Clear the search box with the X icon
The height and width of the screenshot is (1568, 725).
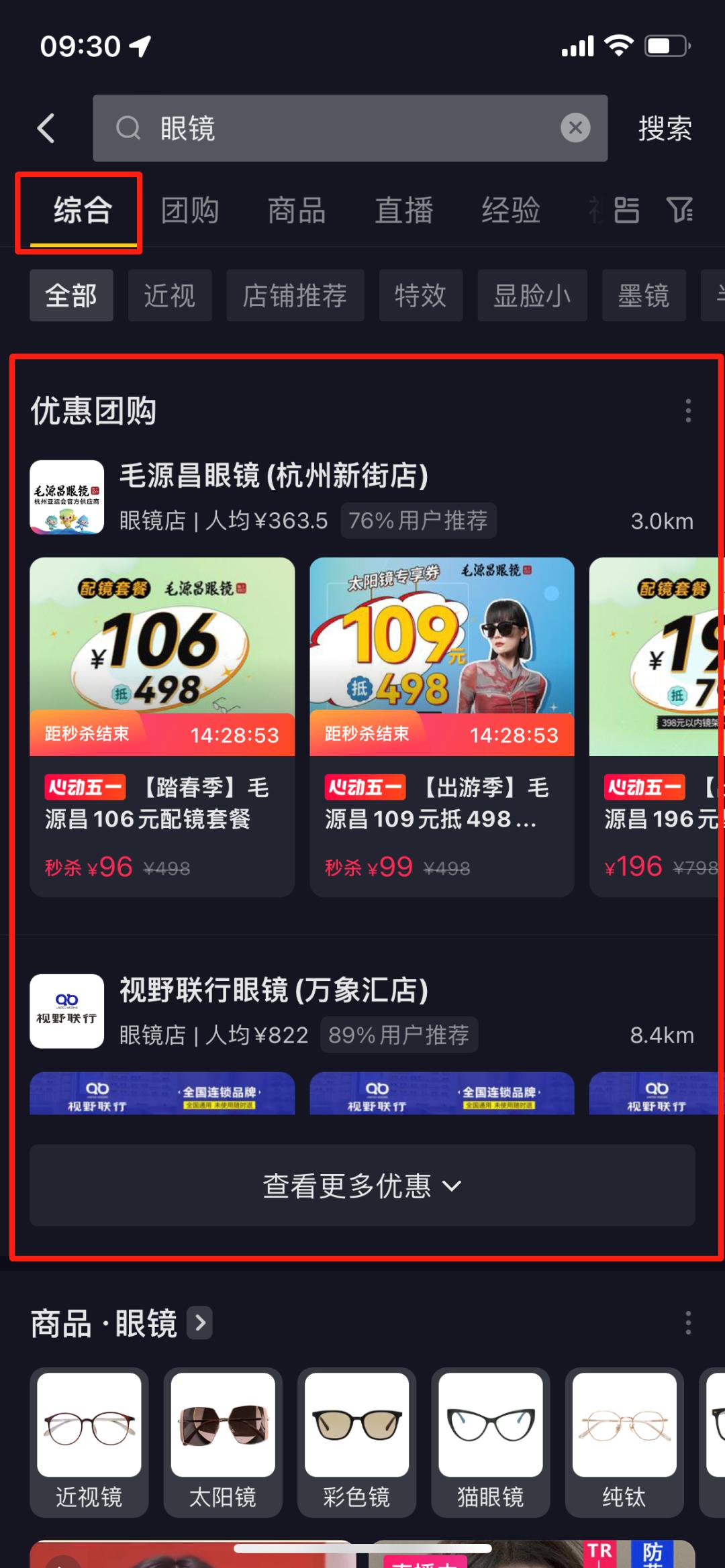575,129
